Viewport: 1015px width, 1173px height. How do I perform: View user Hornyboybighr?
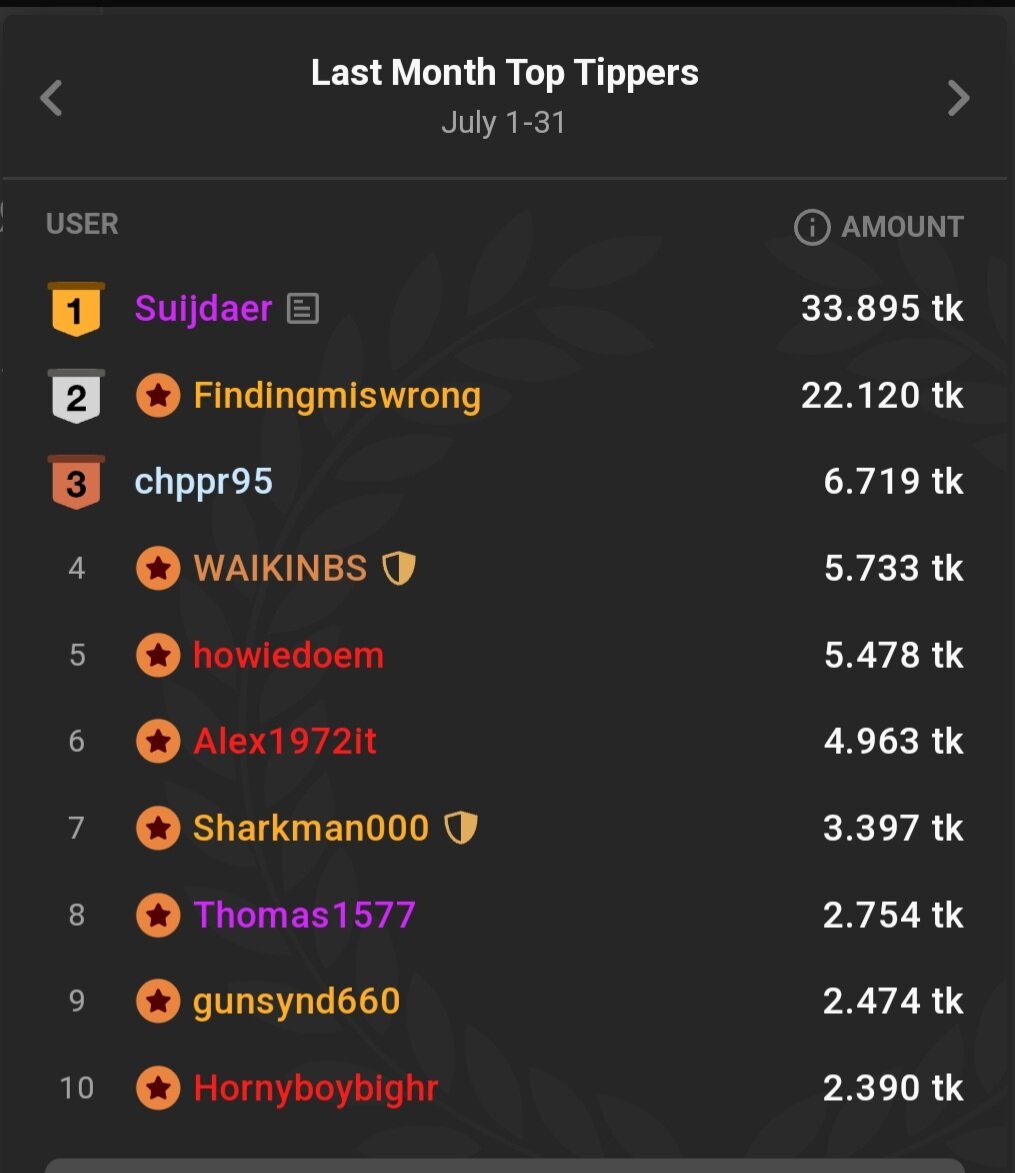pos(315,1088)
